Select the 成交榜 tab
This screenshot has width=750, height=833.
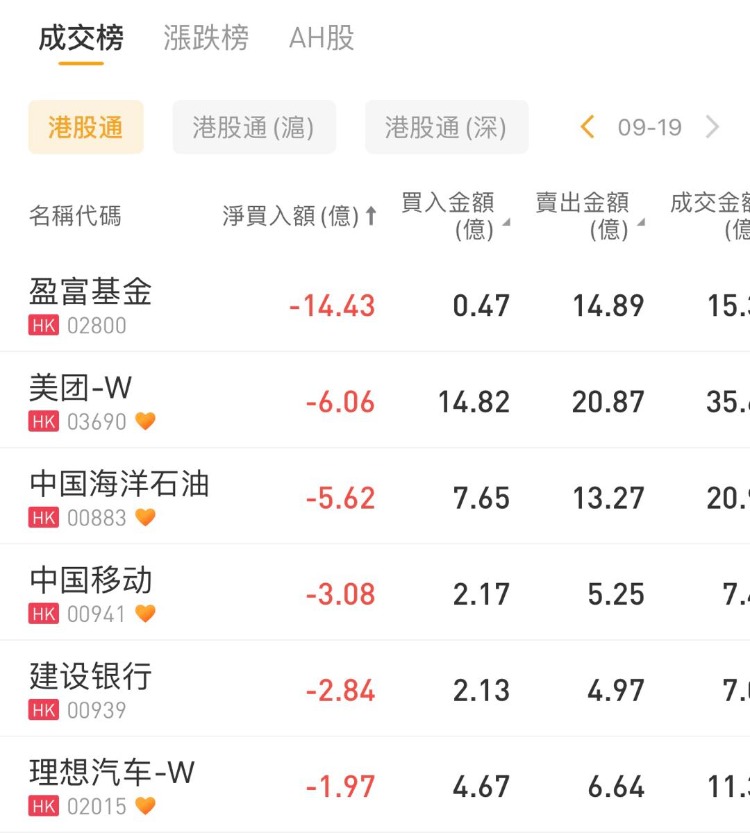(81, 39)
